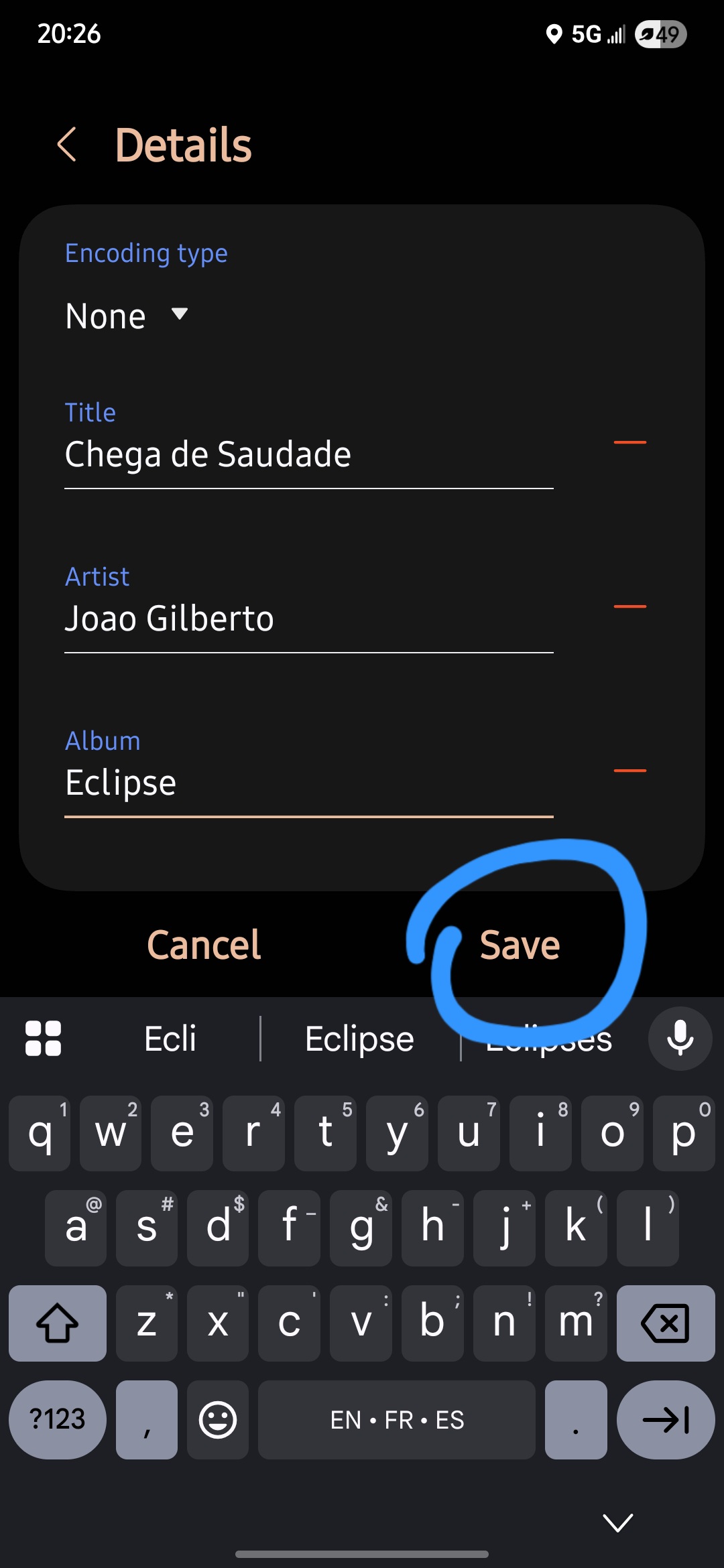Switch keyboard to ?123 symbols layout
The height and width of the screenshot is (1568, 724).
(58, 1419)
